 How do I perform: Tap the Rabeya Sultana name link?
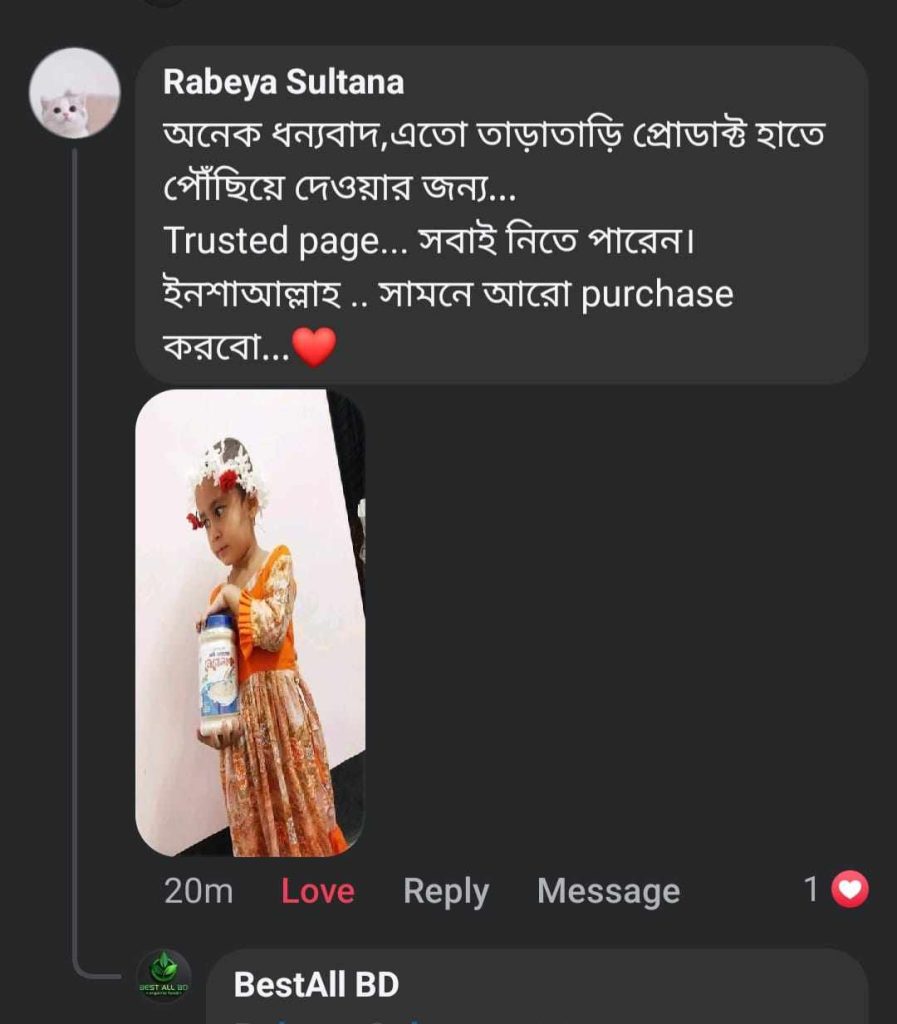click(x=283, y=83)
